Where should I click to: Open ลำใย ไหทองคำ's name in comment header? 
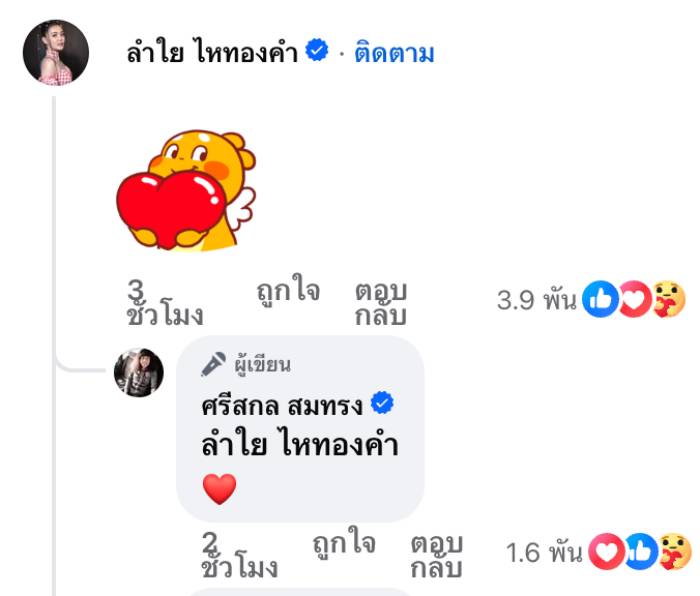click(x=213, y=53)
